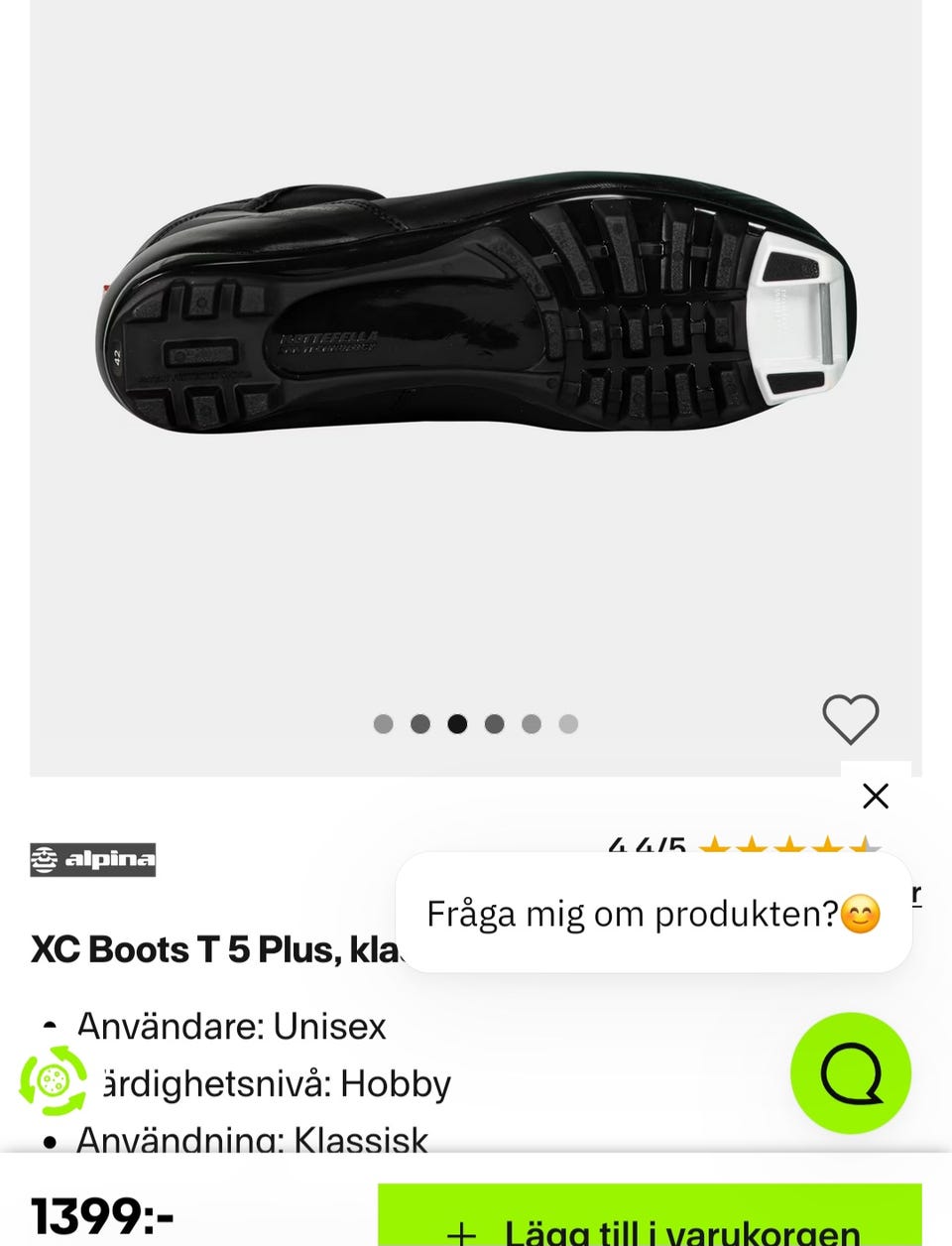This screenshot has height=1246, width=952.
Task: Tap Lägg till i varukorgen button
Action: (650, 1220)
